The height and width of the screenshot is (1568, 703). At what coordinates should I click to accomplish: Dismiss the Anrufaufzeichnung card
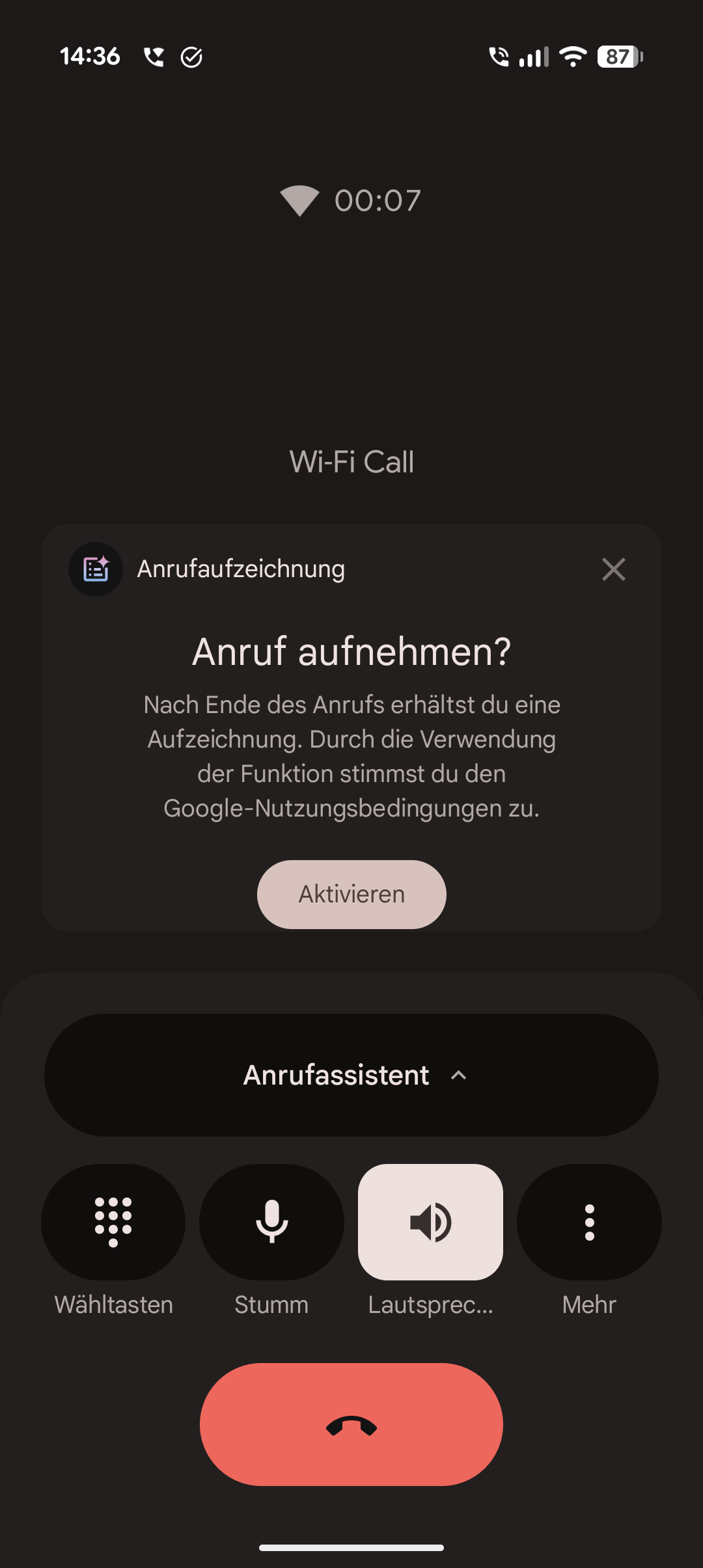coord(613,569)
